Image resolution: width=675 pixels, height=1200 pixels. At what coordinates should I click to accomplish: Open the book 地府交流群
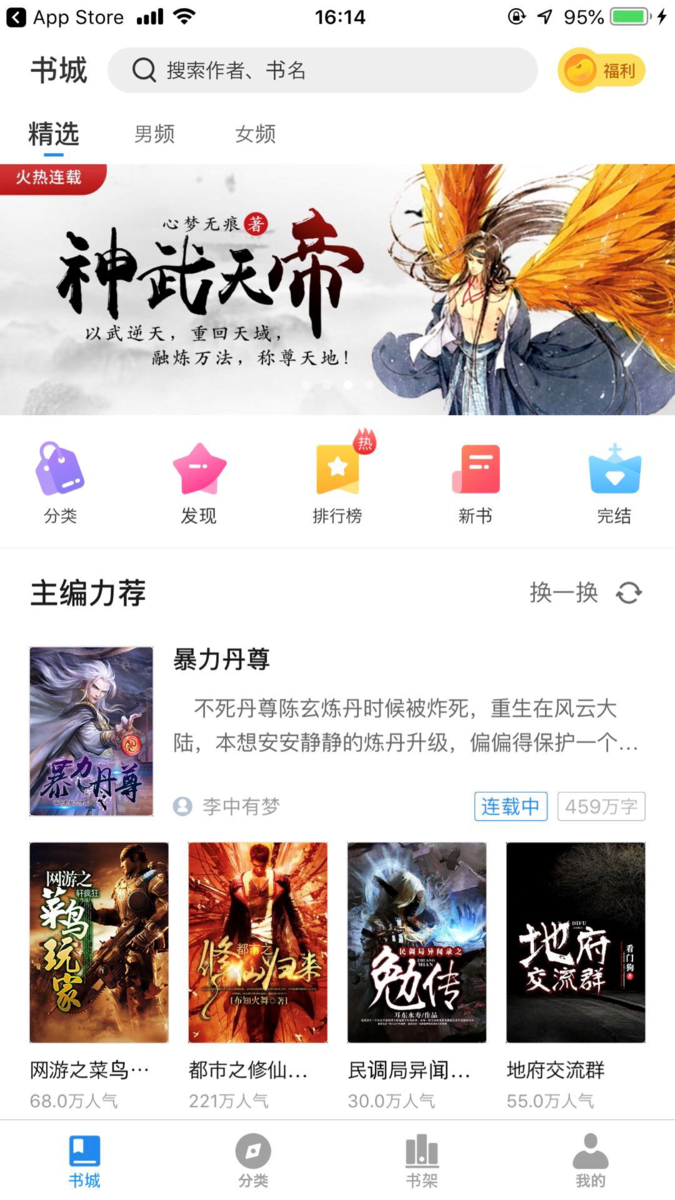coord(576,976)
